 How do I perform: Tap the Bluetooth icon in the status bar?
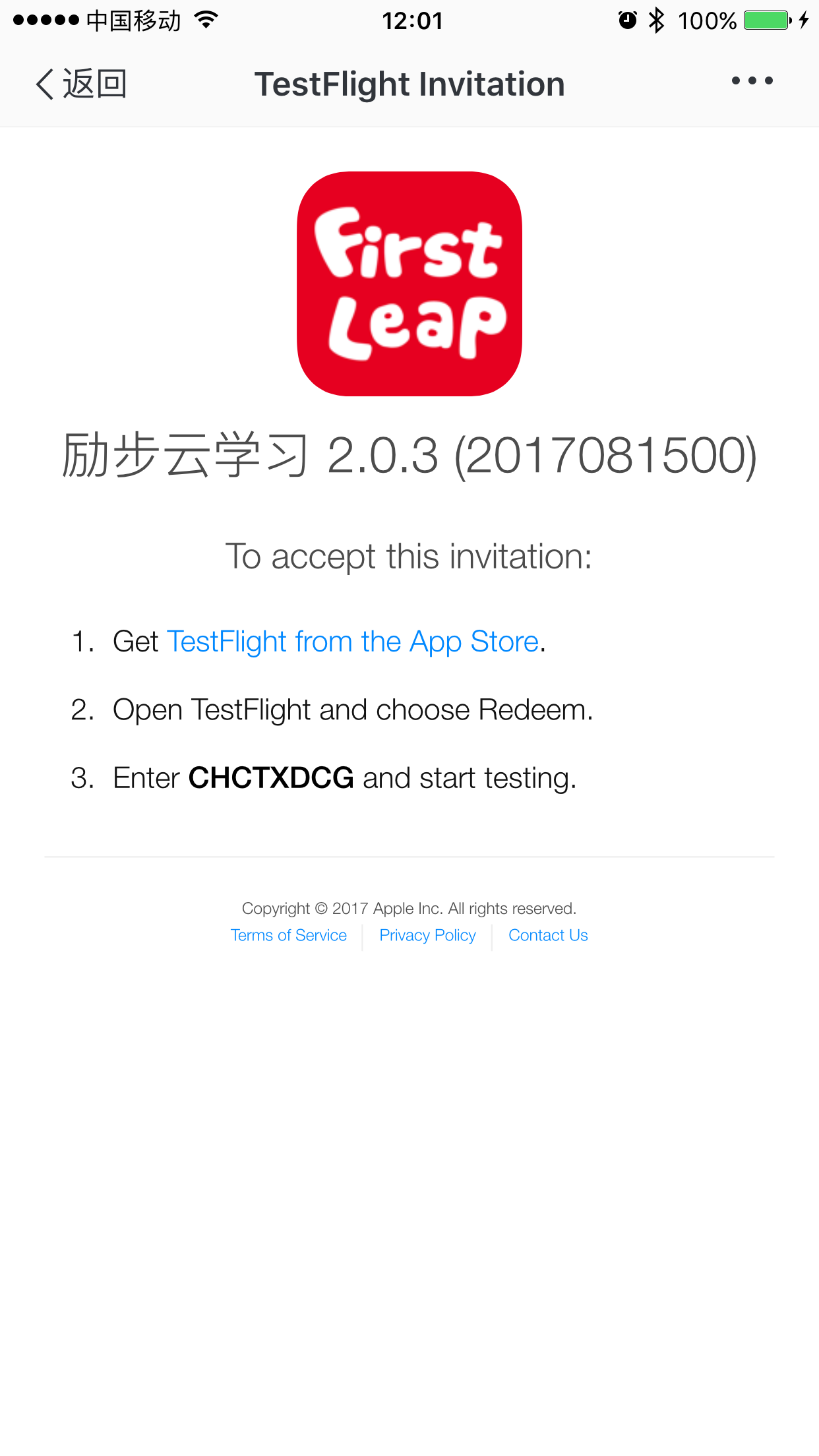click(657, 20)
